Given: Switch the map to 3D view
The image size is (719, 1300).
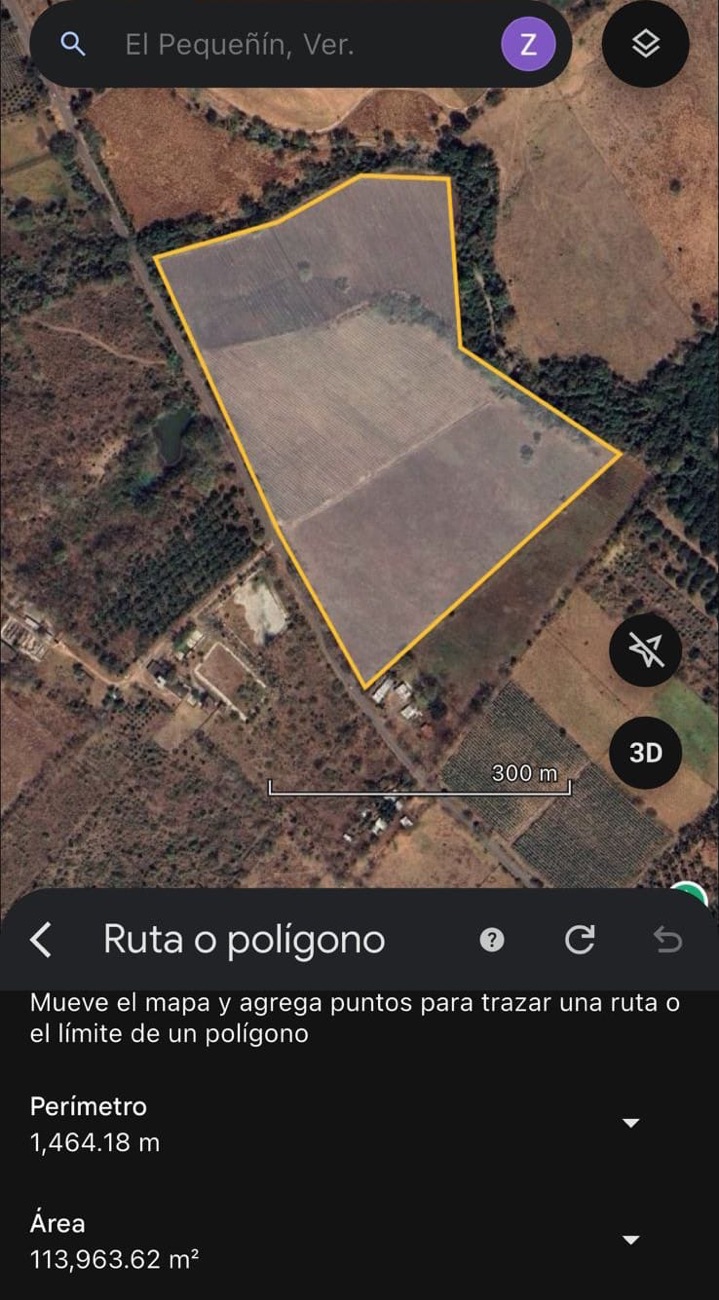Looking at the screenshot, I should click(x=646, y=753).
